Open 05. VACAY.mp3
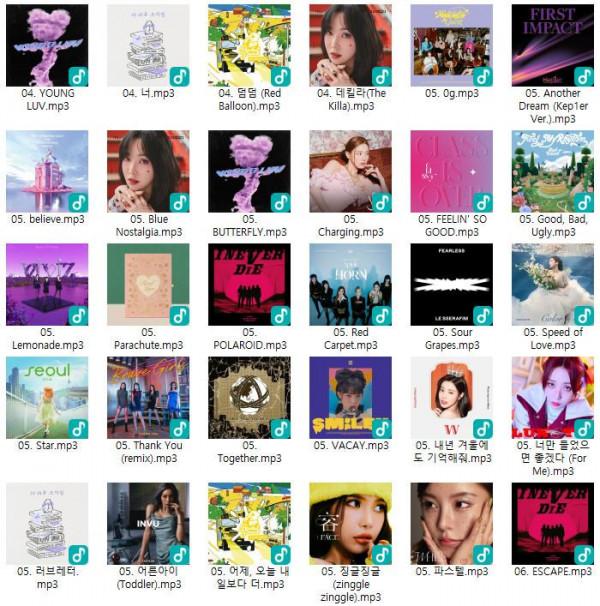 coord(350,397)
